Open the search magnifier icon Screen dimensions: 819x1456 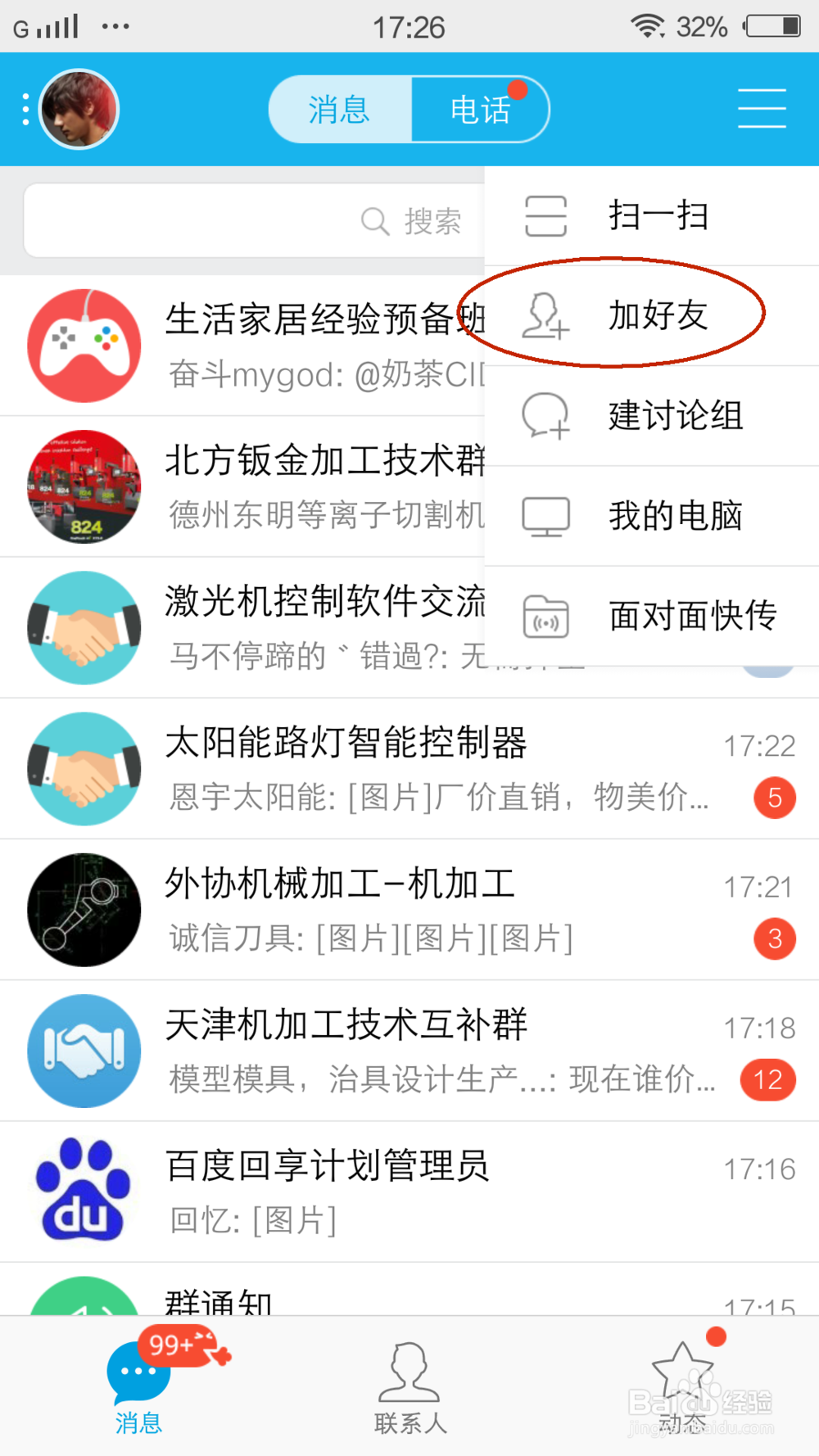coord(373,220)
